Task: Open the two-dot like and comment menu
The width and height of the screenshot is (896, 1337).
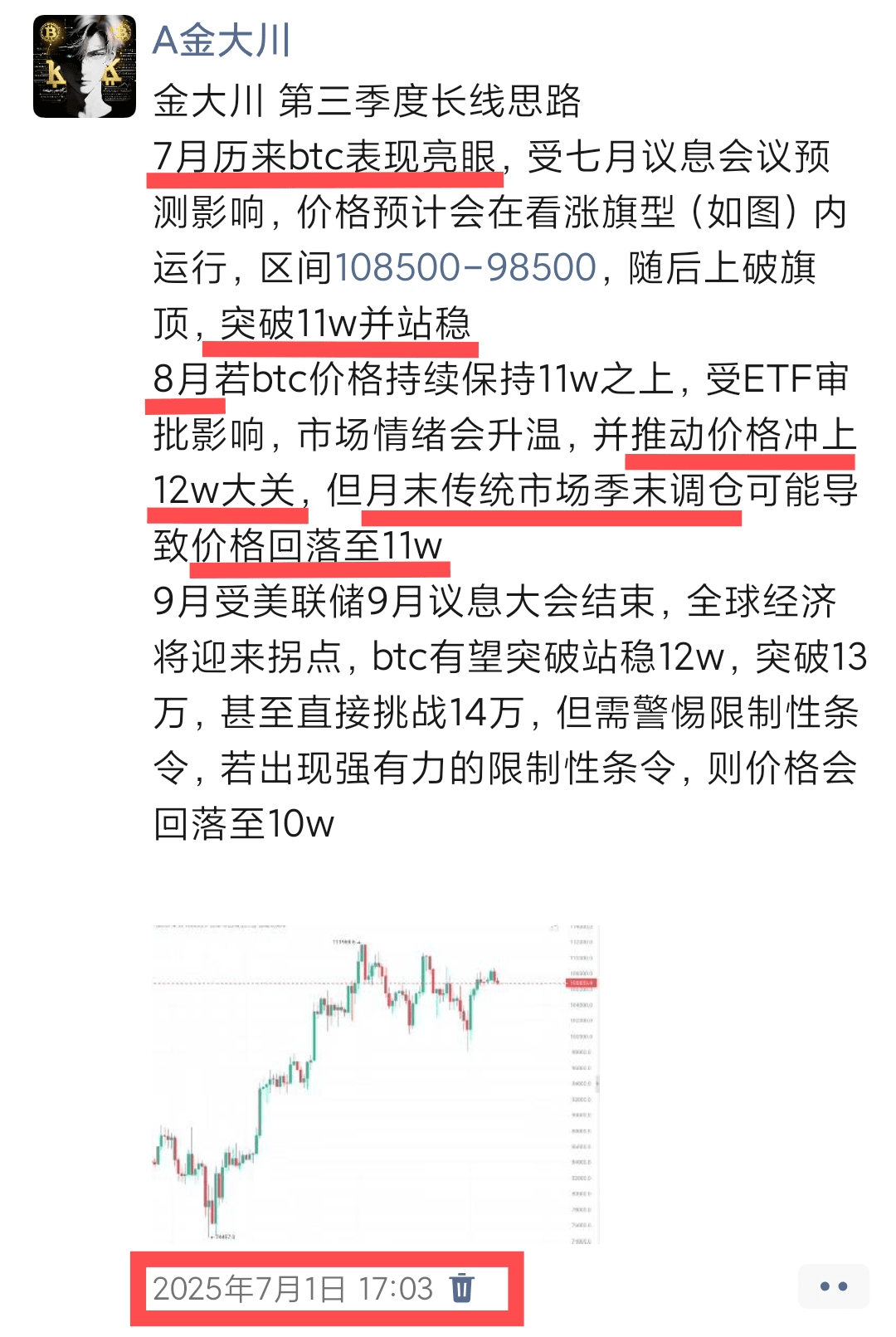Action: click(833, 1286)
